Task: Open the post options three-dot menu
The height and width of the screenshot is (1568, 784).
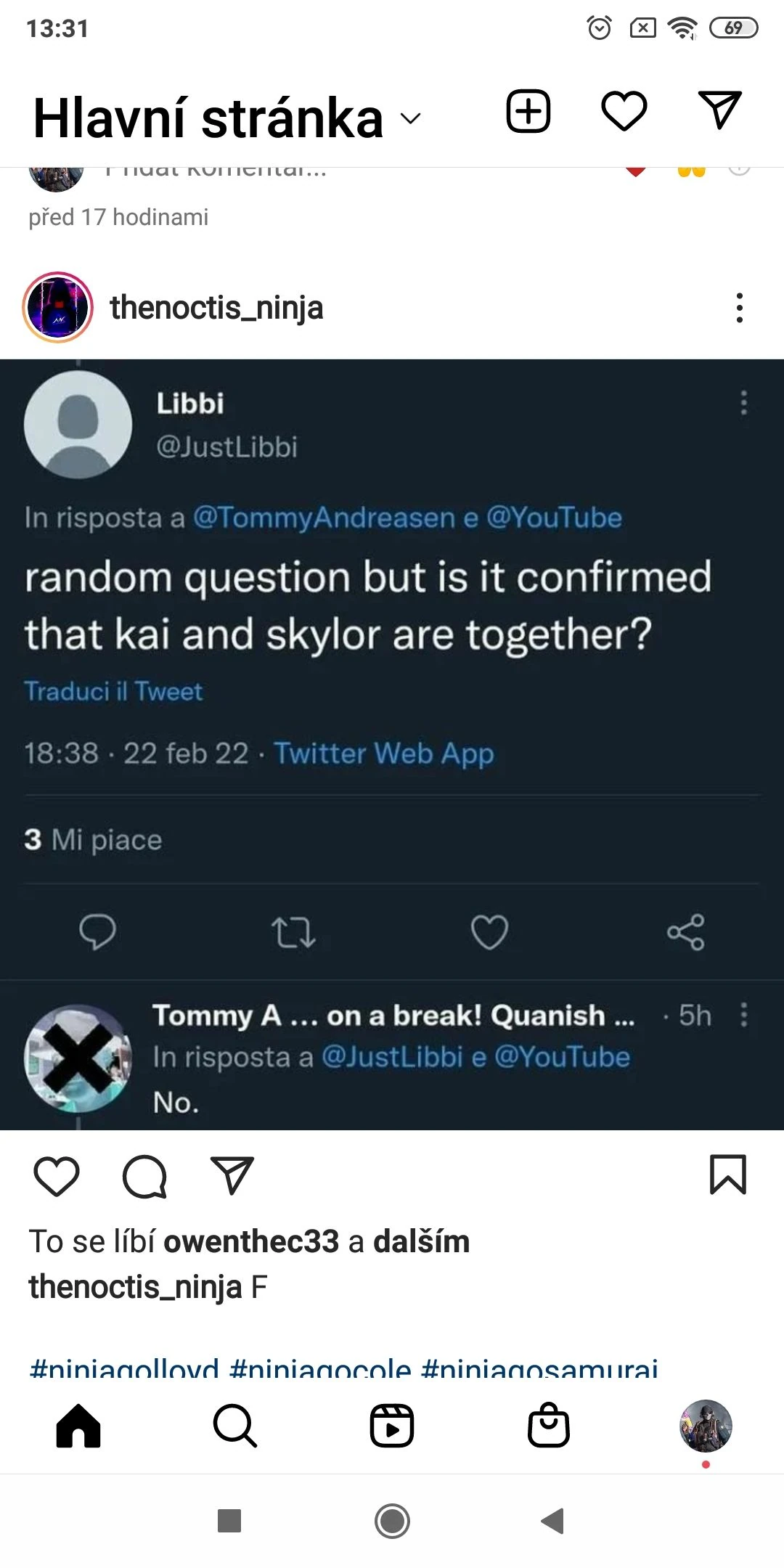Action: coord(739,308)
